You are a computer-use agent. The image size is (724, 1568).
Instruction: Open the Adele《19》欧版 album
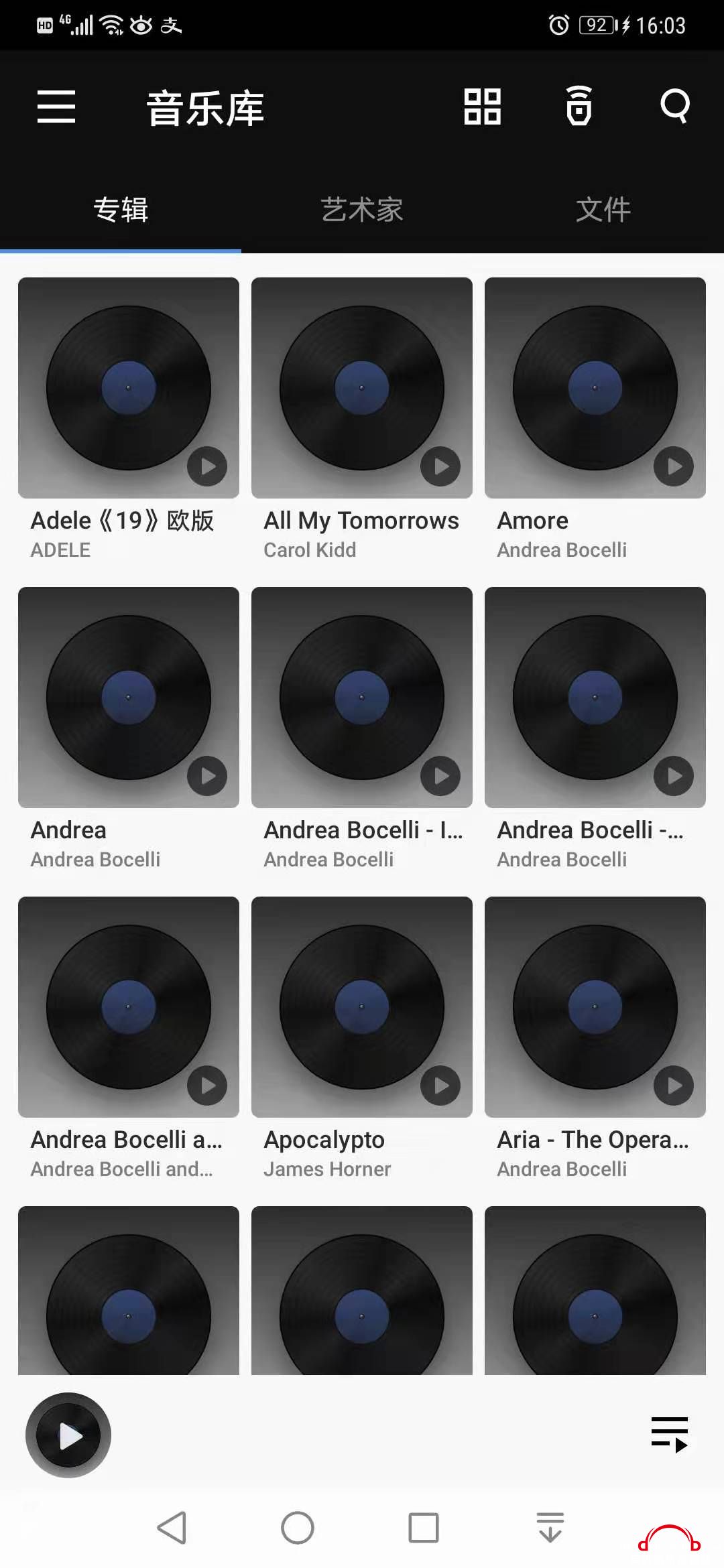click(129, 388)
